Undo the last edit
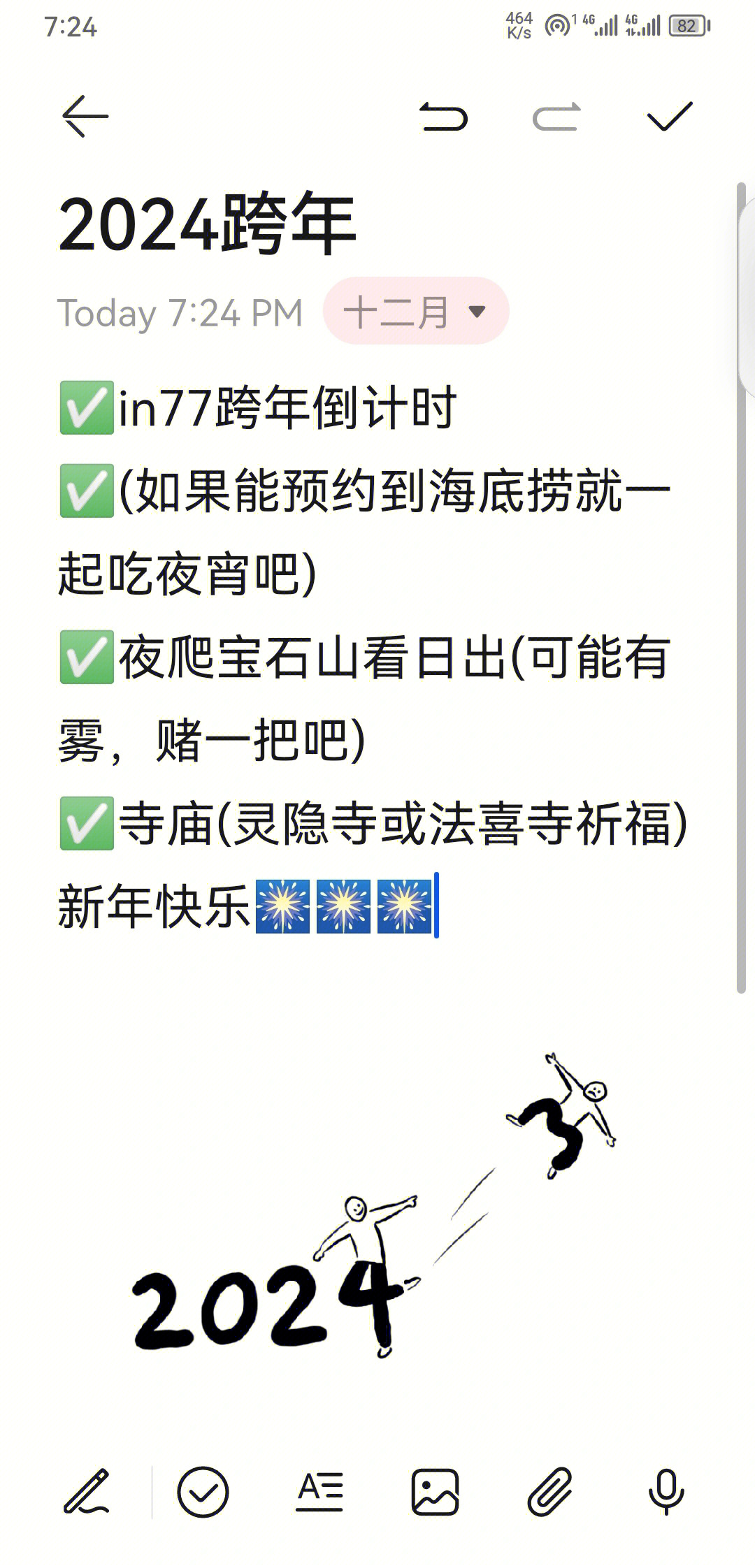Image resolution: width=755 pixels, height=1568 pixels. pyautogui.click(x=443, y=117)
